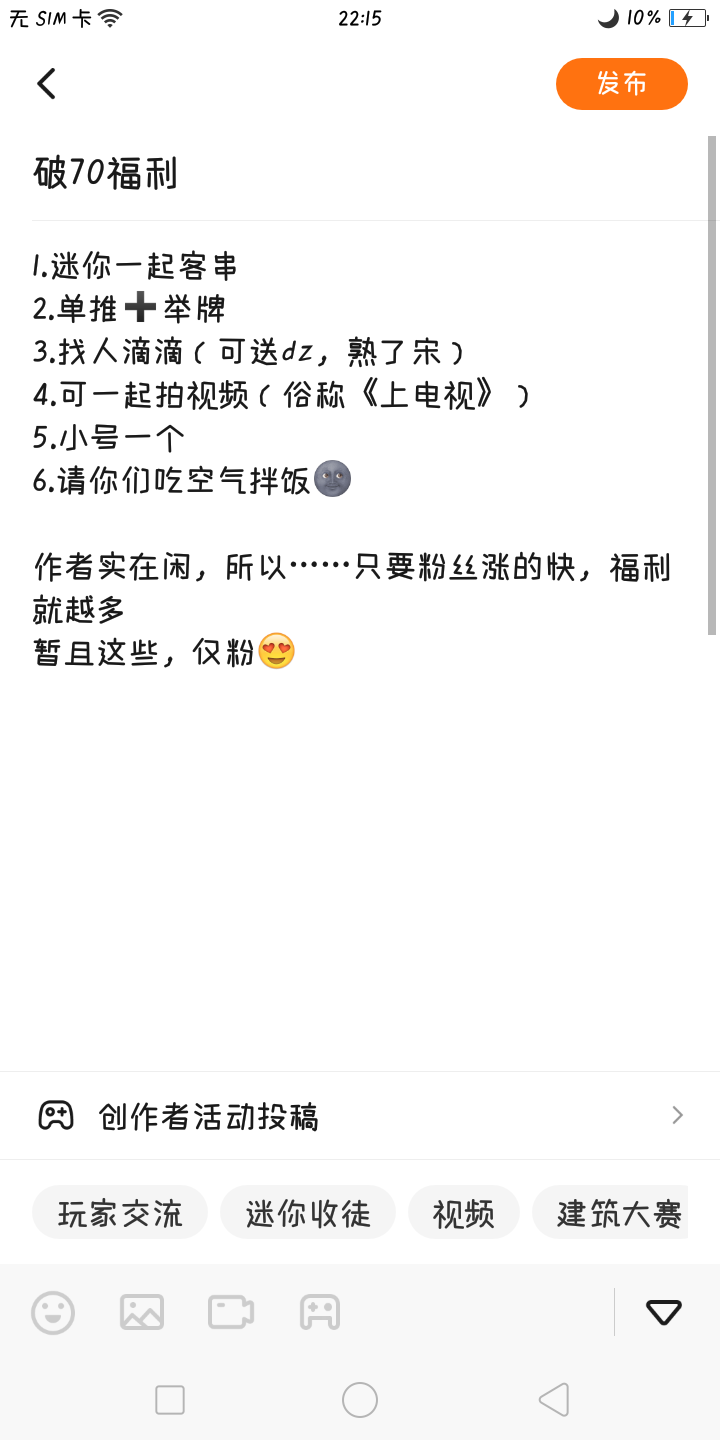Screen dimensions: 720x1440
Task: Choose the 视频 tag chip
Action: 463,1213
